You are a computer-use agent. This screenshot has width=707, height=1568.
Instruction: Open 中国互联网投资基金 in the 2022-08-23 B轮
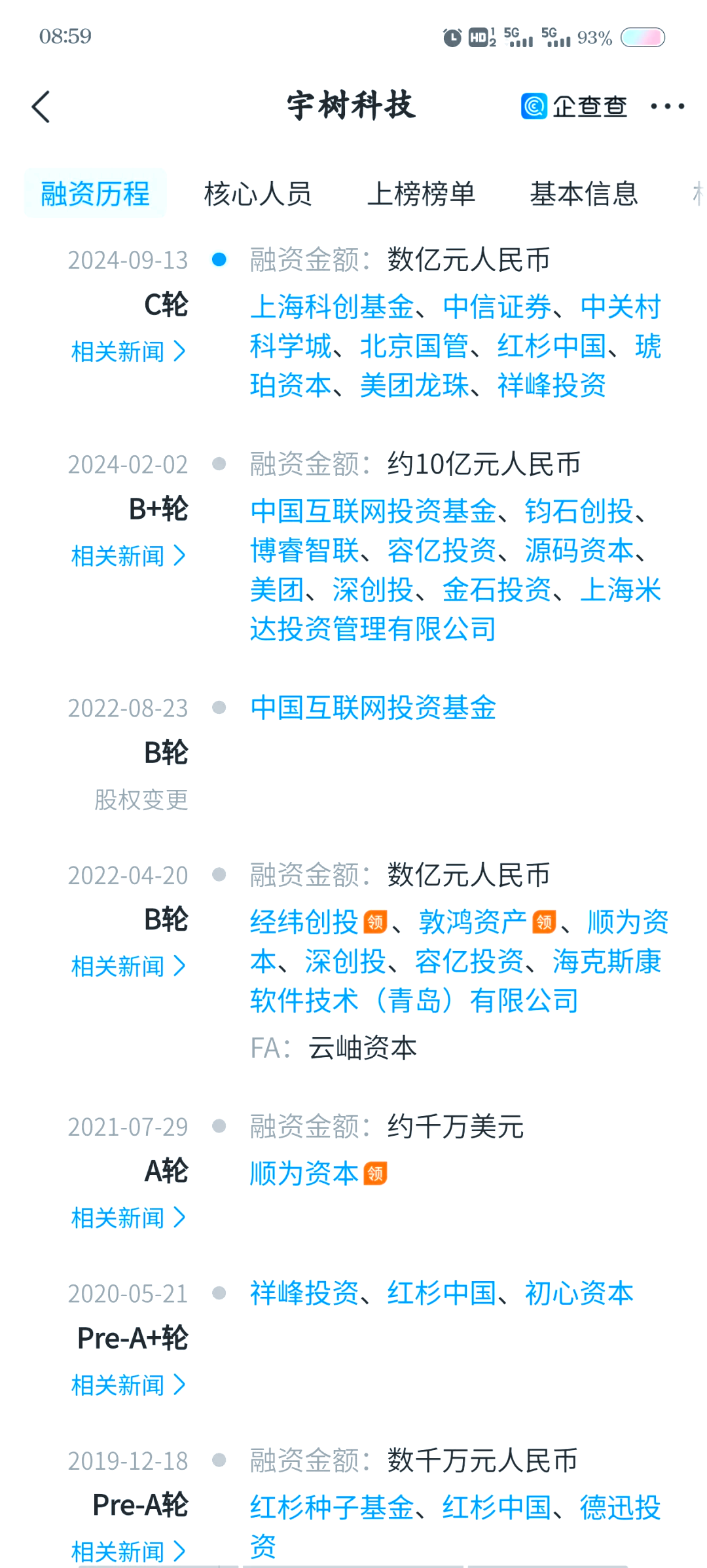point(373,708)
